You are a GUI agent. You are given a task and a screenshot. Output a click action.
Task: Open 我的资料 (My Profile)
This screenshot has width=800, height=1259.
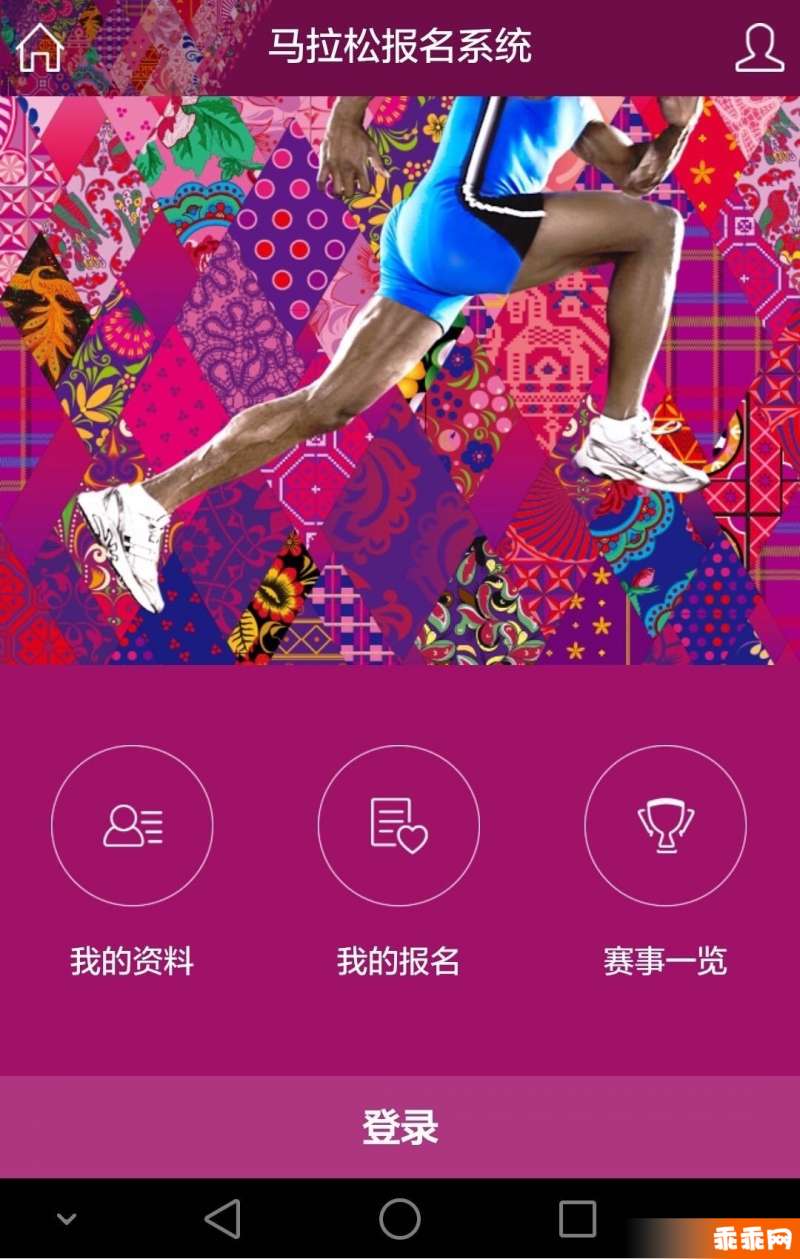tap(132, 826)
